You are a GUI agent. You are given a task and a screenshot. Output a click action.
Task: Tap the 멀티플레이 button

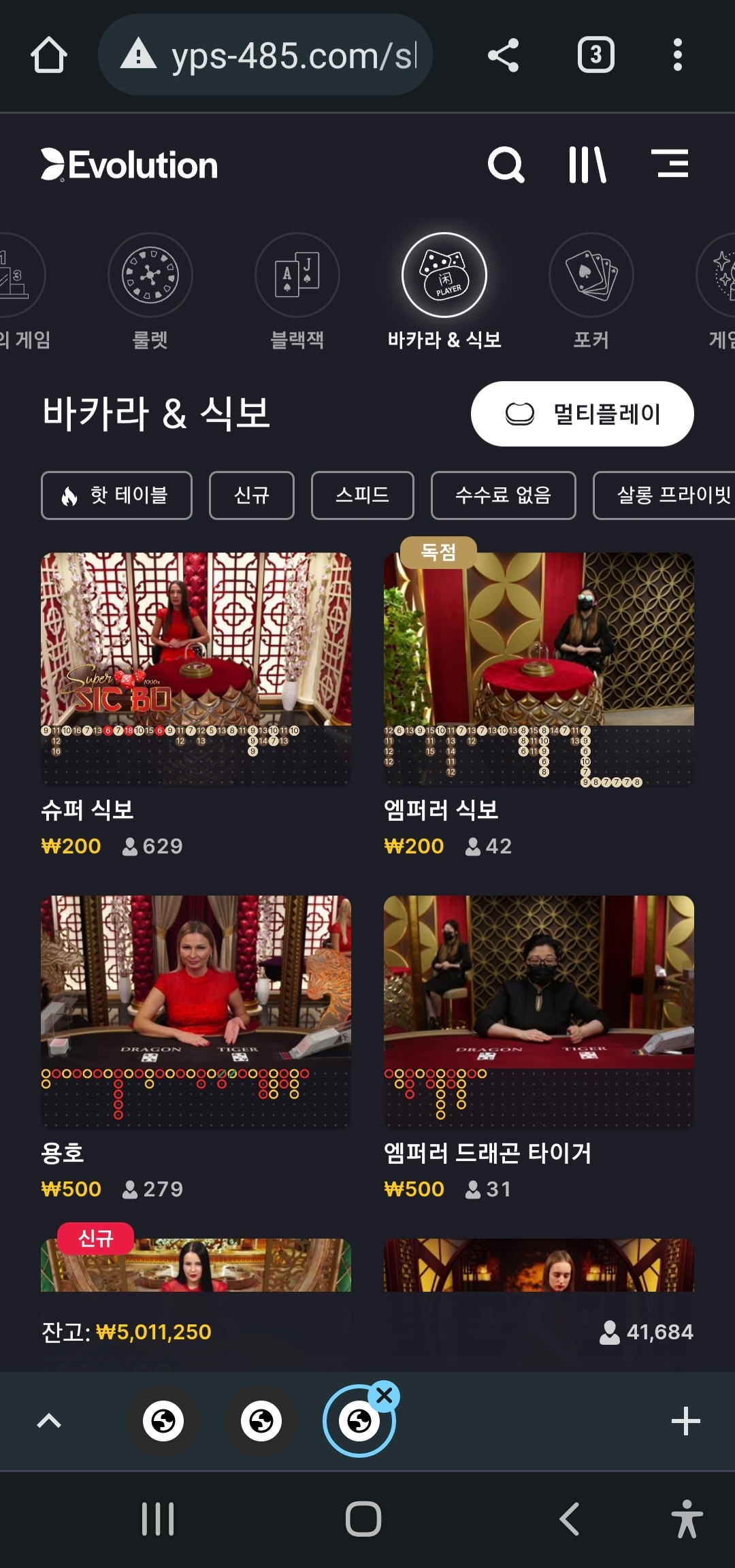coord(582,414)
